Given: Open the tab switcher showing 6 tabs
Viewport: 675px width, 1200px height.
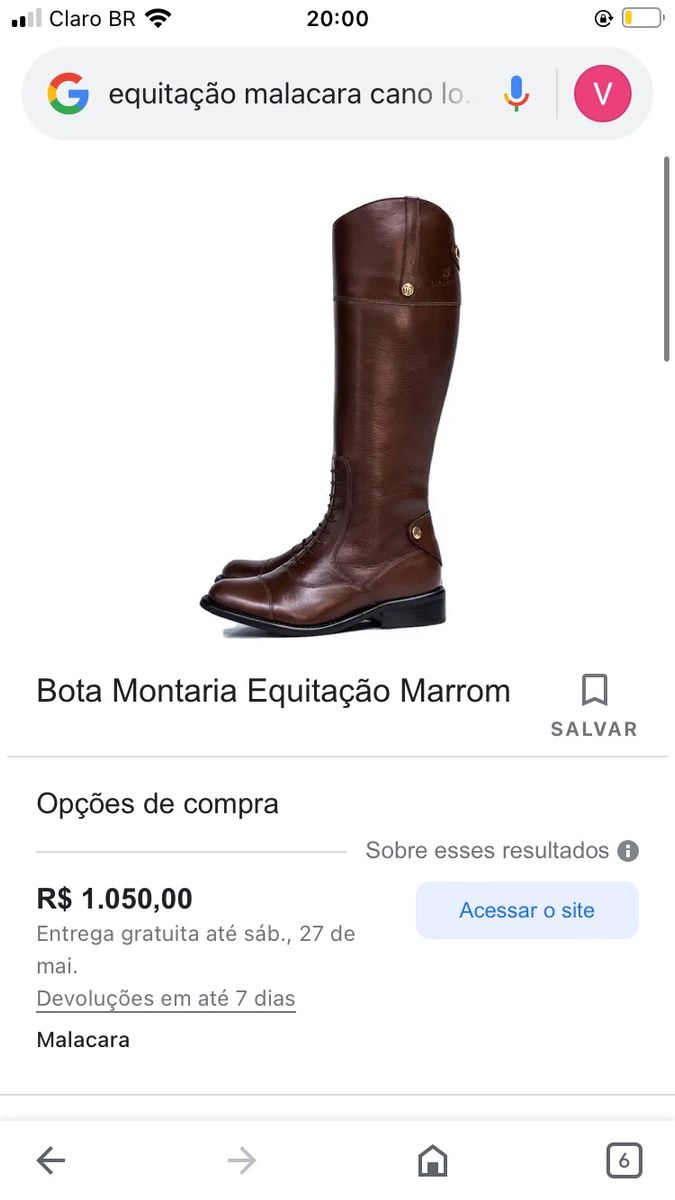Looking at the screenshot, I should pyautogui.click(x=624, y=1160).
